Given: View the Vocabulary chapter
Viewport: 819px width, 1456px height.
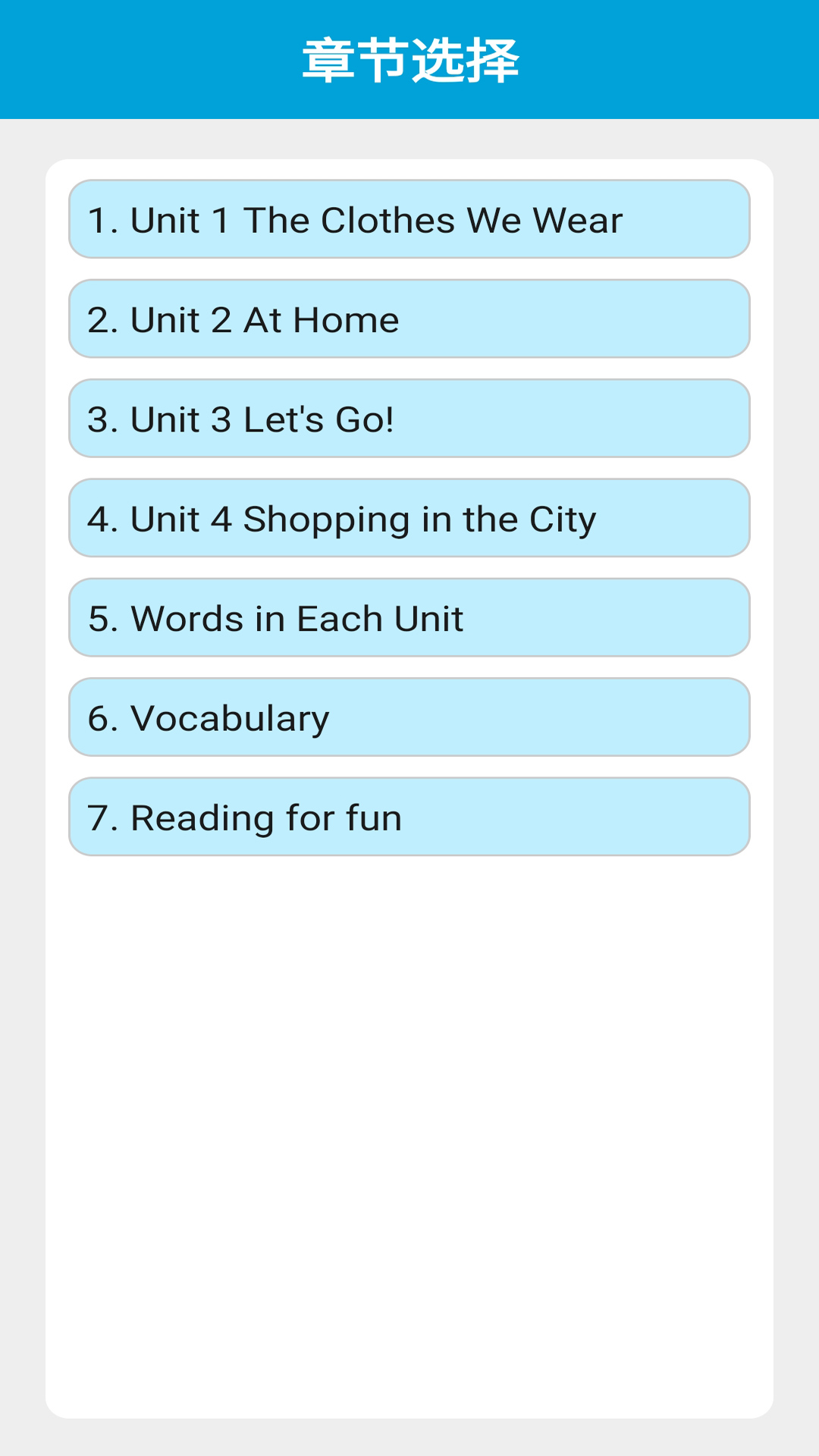Looking at the screenshot, I should tap(409, 717).
